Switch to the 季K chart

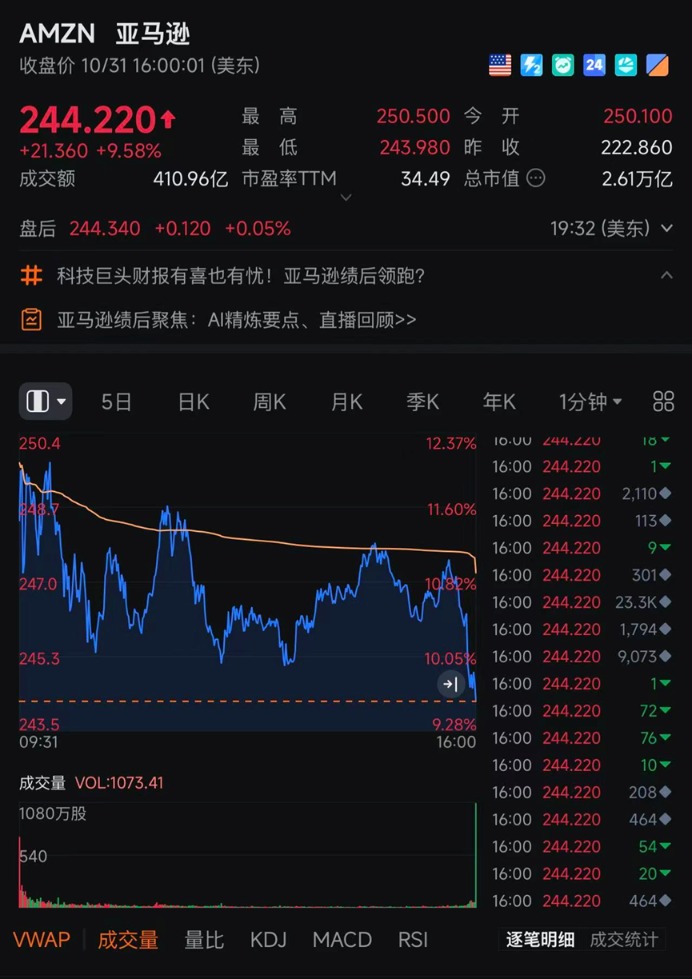pos(422,402)
